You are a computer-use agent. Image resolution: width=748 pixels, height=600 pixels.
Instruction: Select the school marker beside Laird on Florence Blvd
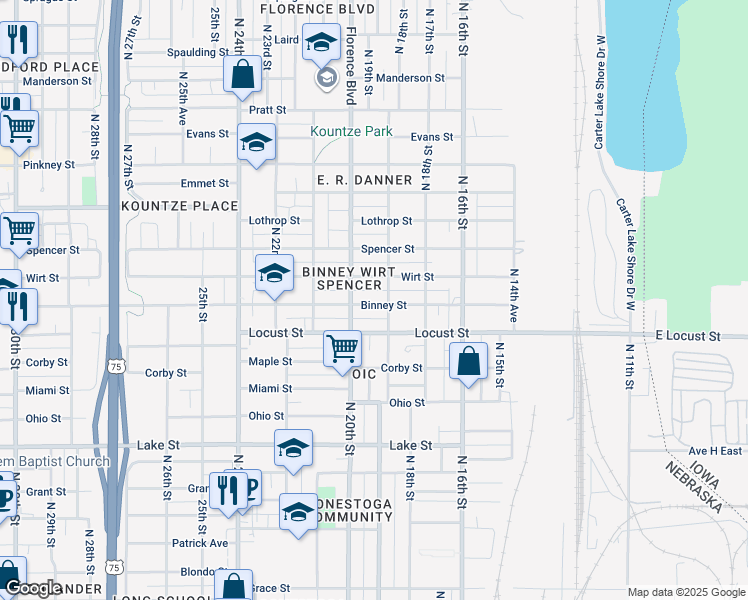pyautogui.click(x=322, y=43)
